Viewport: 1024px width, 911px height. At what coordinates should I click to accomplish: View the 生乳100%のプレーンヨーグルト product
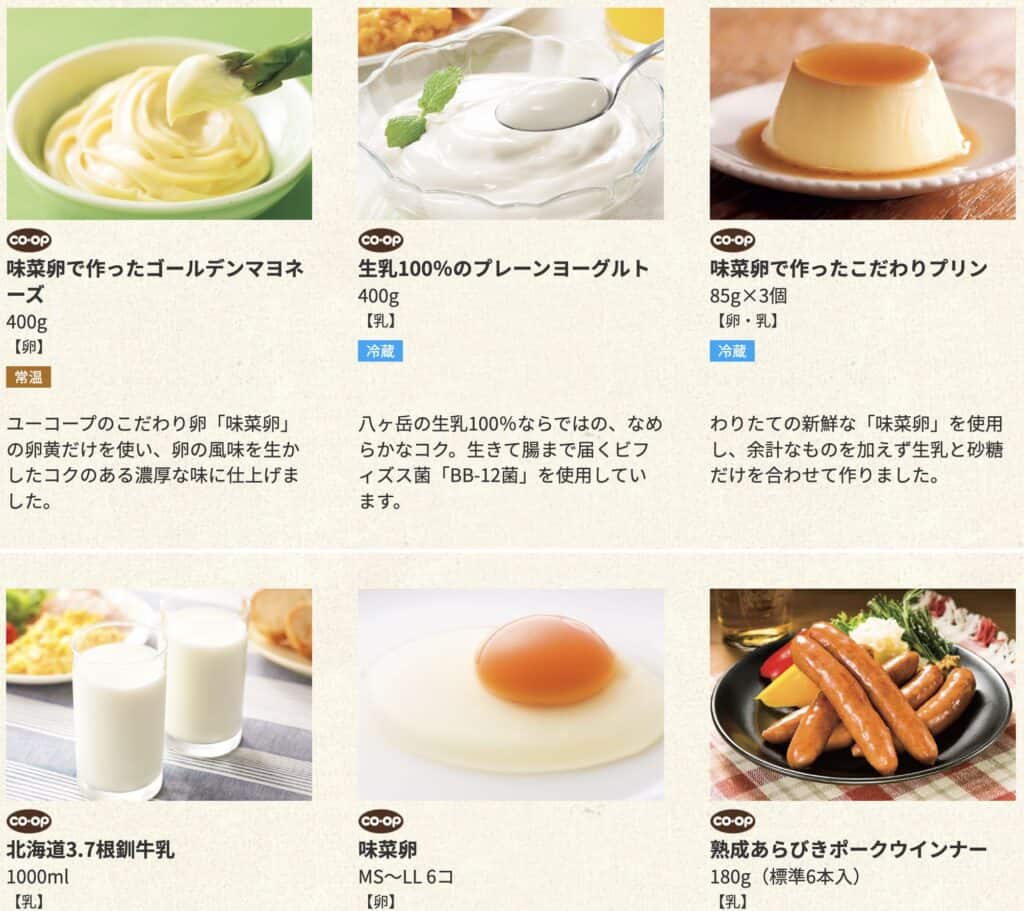point(510,114)
